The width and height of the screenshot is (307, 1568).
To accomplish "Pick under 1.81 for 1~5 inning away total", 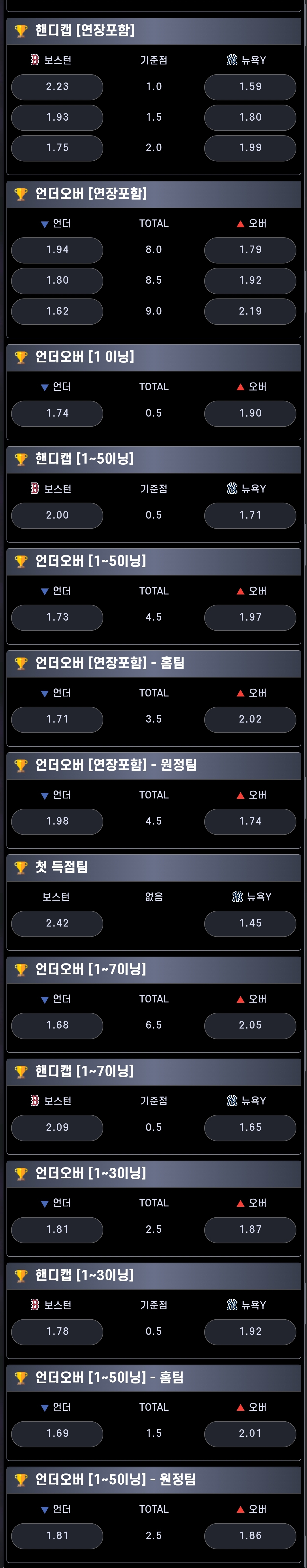I will pos(57,1535).
